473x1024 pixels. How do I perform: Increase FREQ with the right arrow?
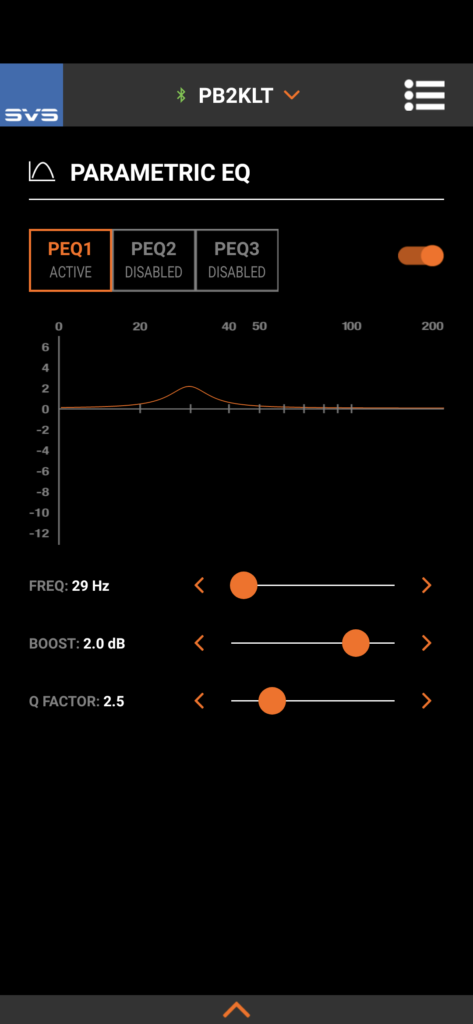pyautogui.click(x=427, y=585)
